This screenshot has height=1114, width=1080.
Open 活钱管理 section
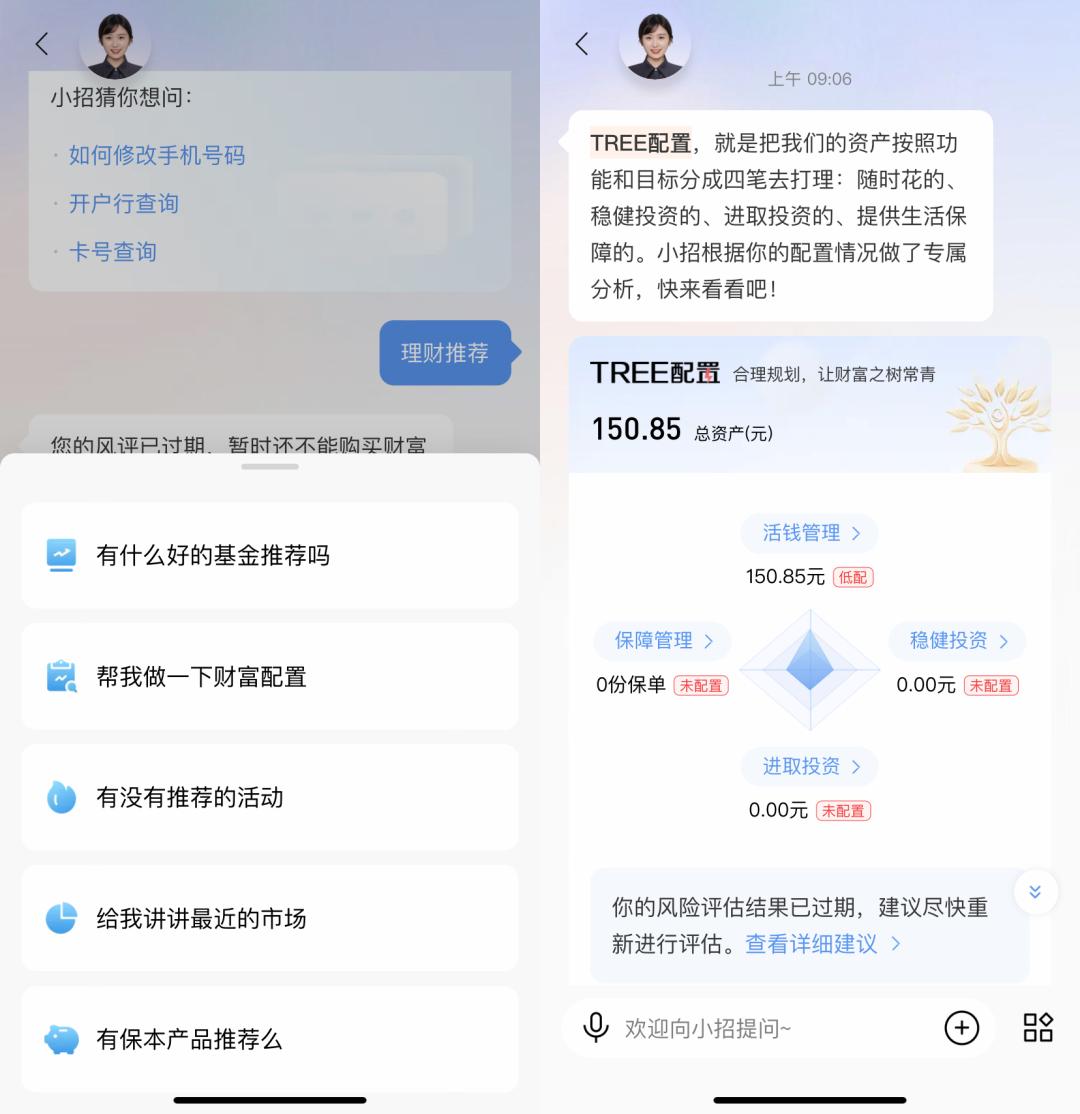[810, 533]
